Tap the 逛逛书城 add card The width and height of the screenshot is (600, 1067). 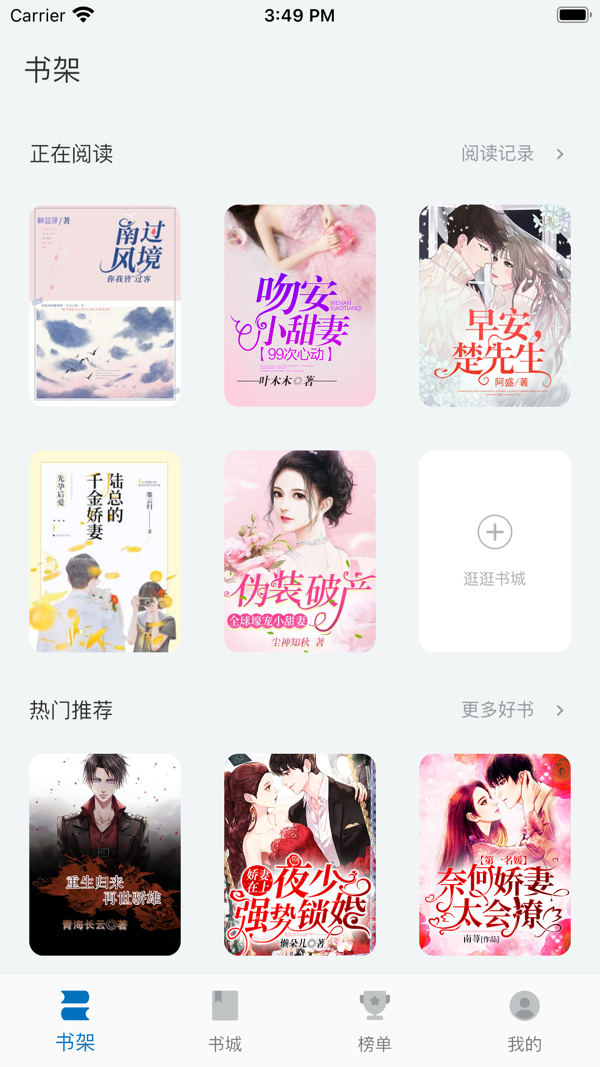click(x=495, y=551)
